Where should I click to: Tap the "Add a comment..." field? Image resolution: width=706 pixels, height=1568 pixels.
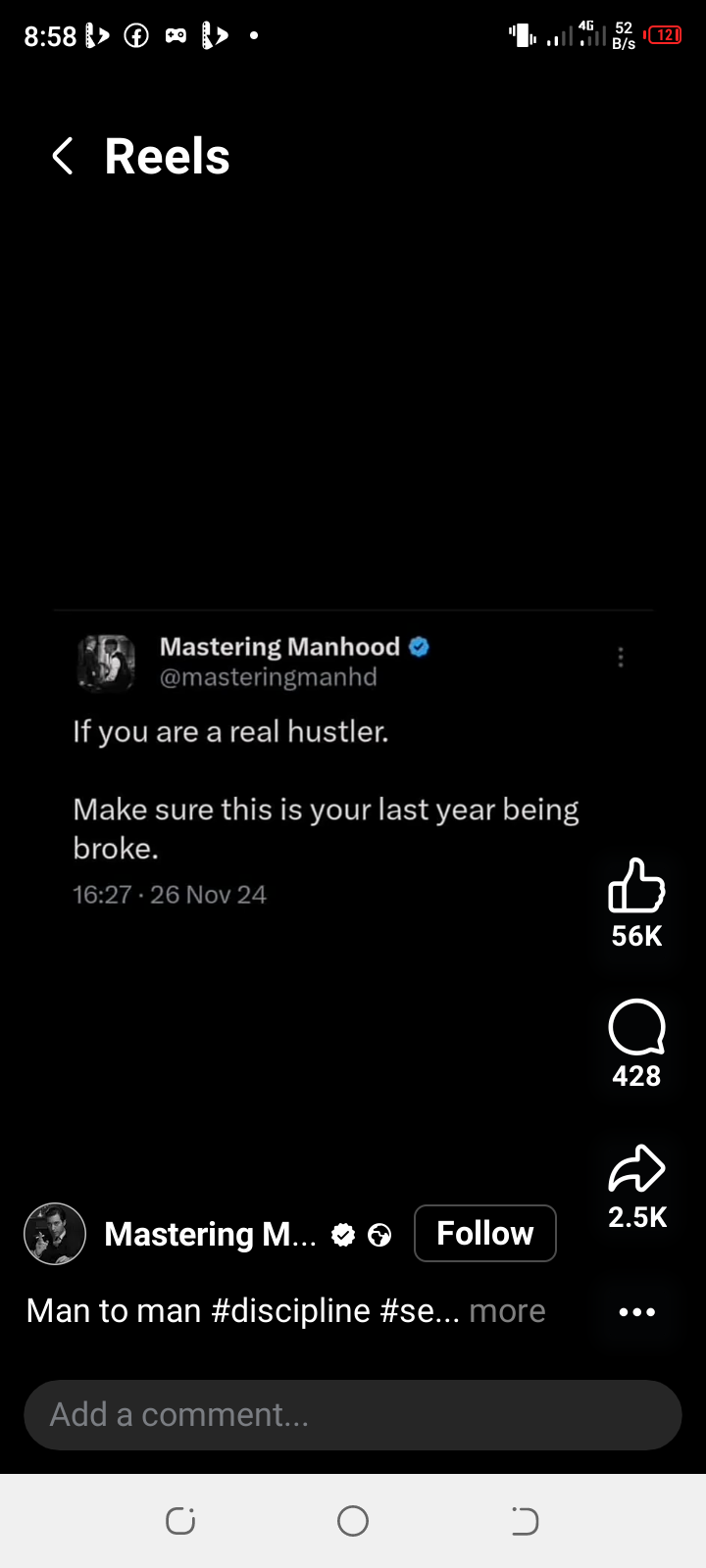[352, 1415]
